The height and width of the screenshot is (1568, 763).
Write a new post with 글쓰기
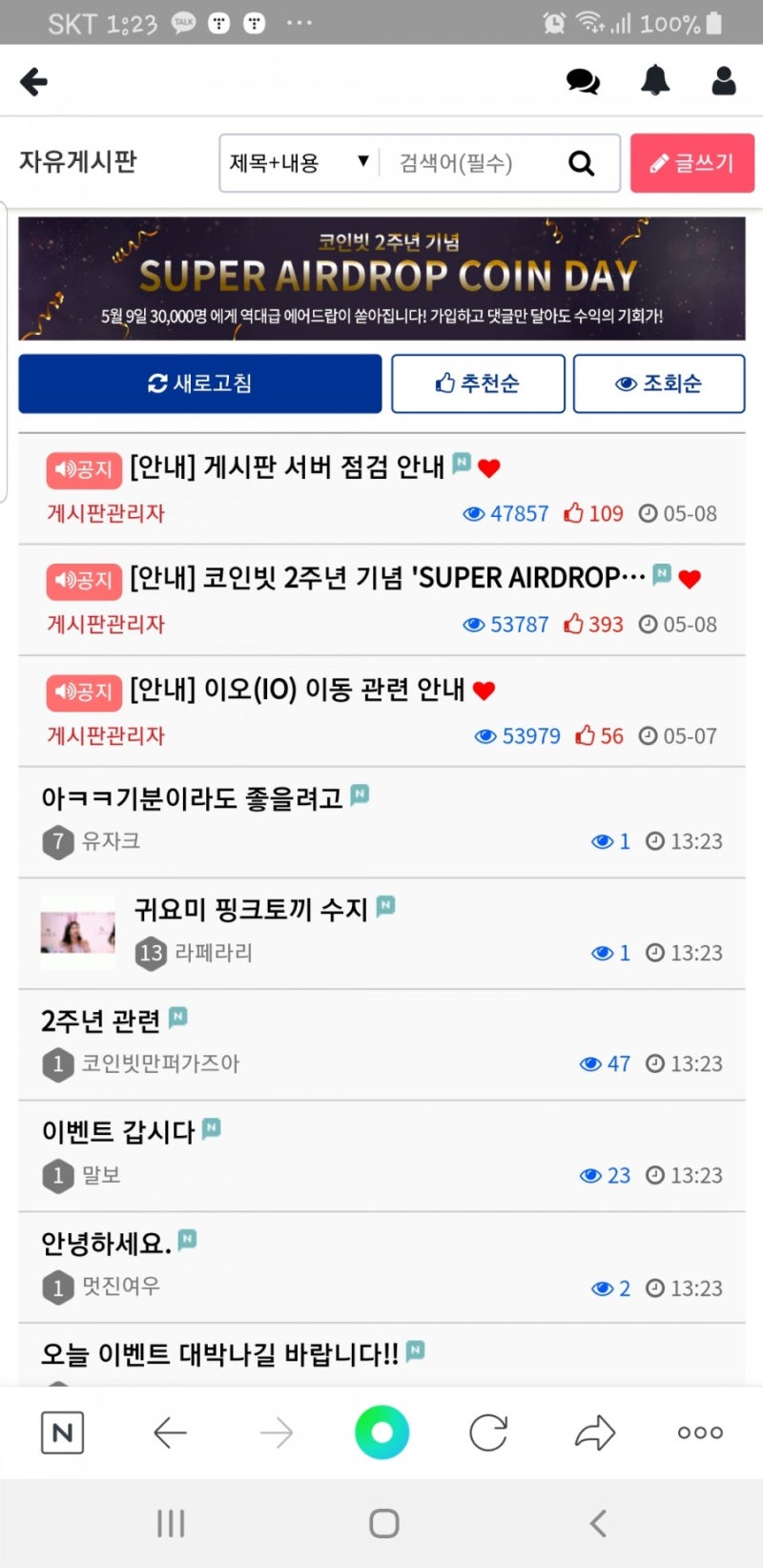pos(692,163)
